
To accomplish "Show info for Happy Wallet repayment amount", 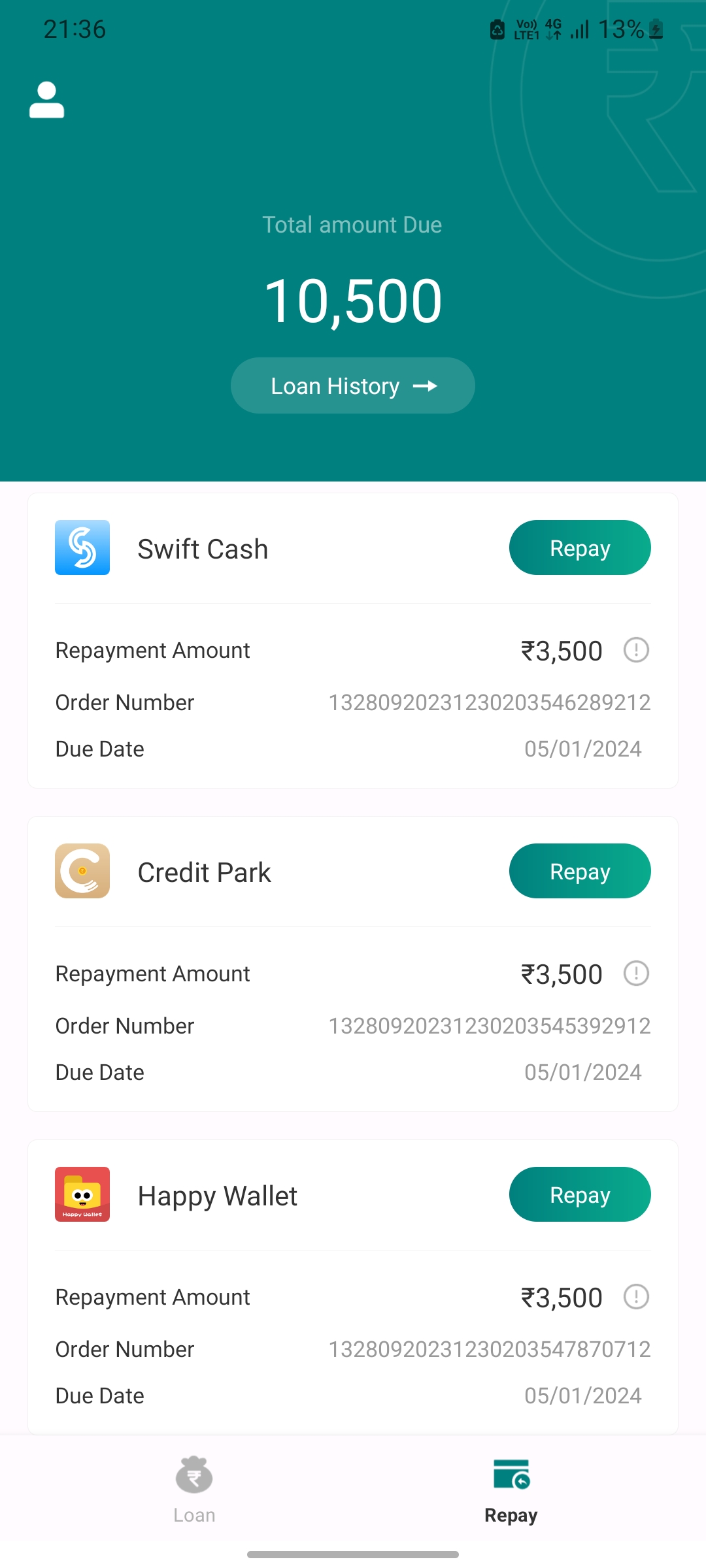I will (x=636, y=1297).
